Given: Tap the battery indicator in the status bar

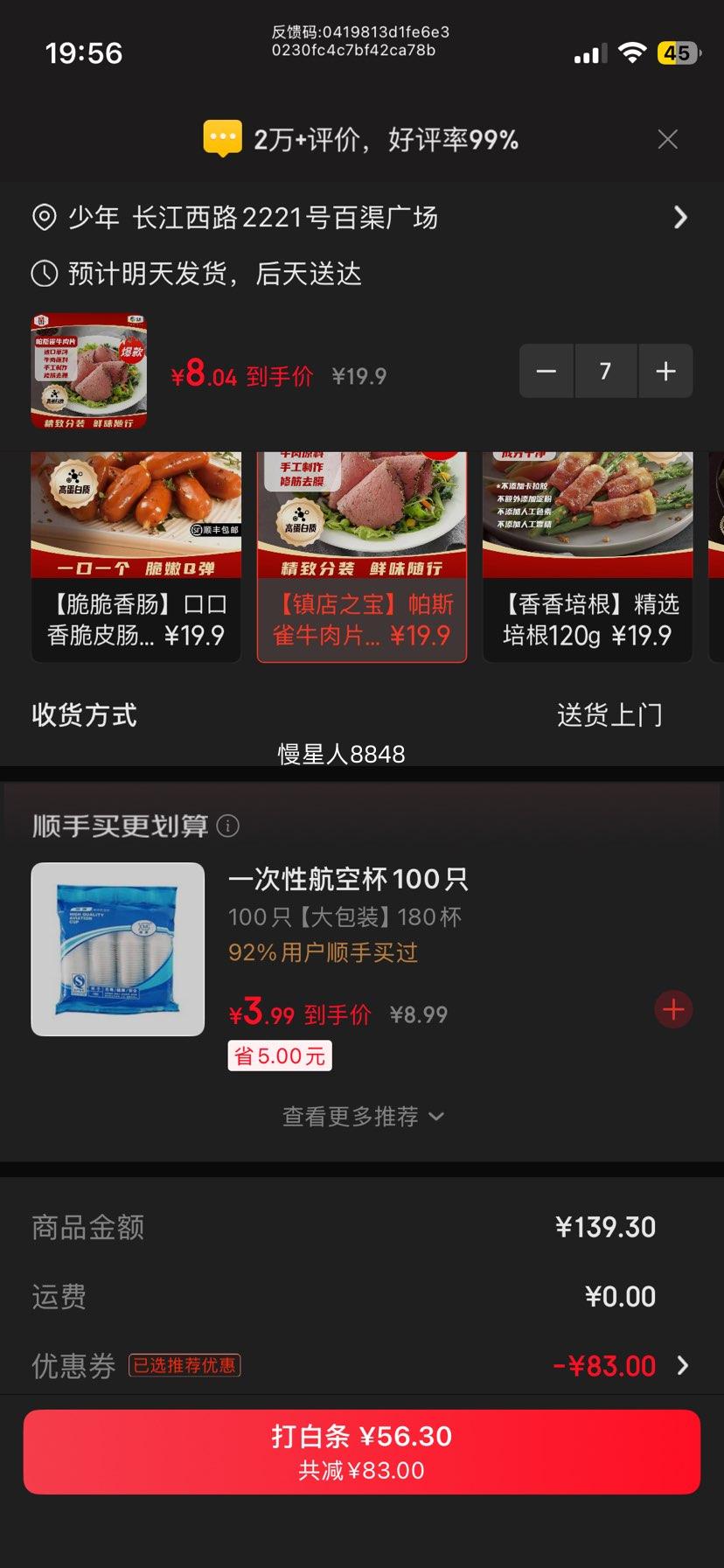Looking at the screenshot, I should [678, 52].
